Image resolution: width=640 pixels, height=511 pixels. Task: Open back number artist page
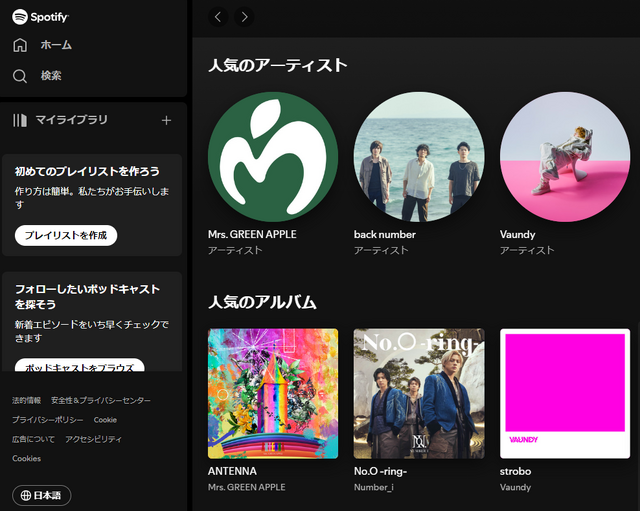(419, 157)
